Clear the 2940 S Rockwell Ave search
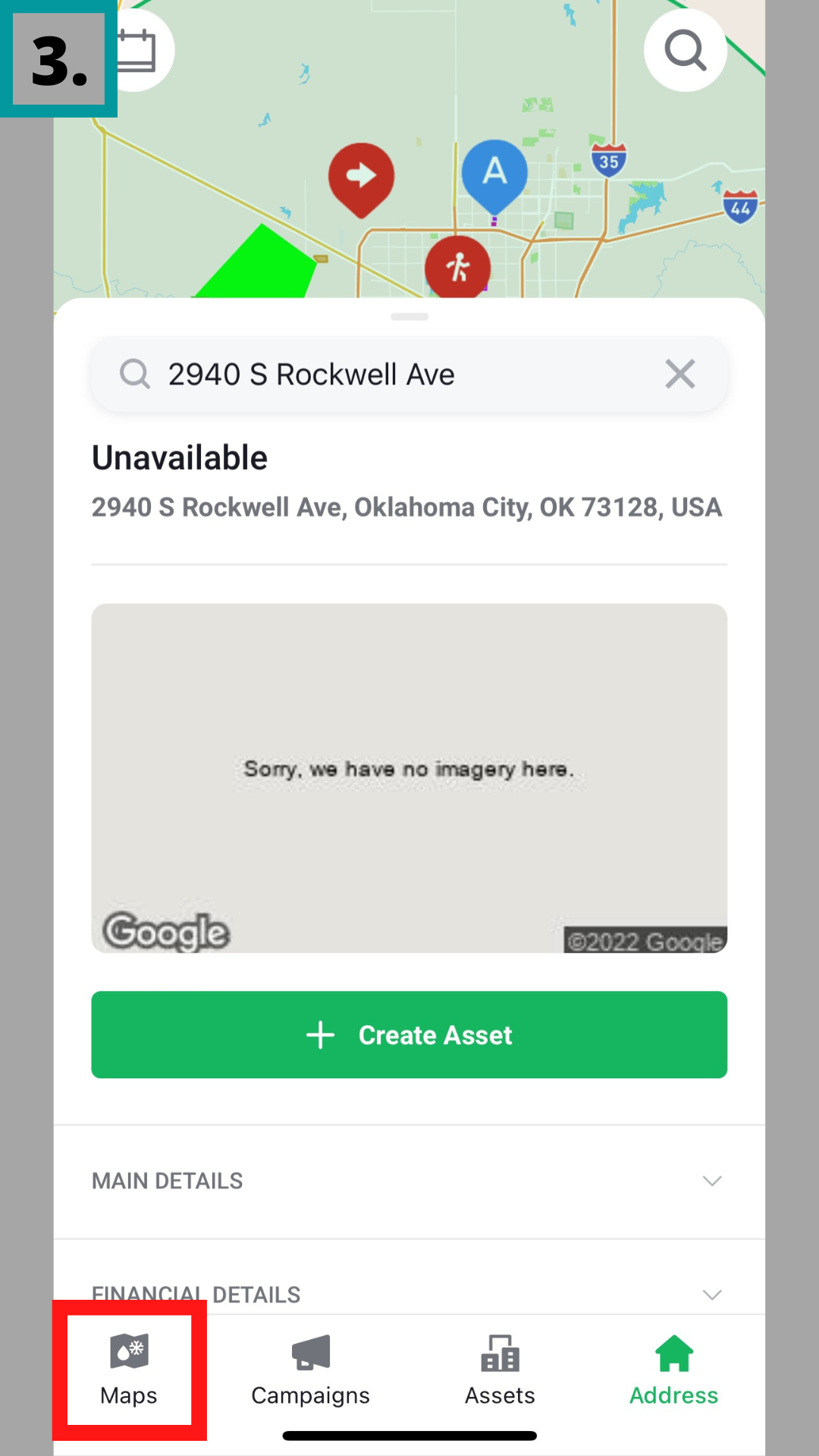This screenshot has height=1456, width=819. point(679,375)
